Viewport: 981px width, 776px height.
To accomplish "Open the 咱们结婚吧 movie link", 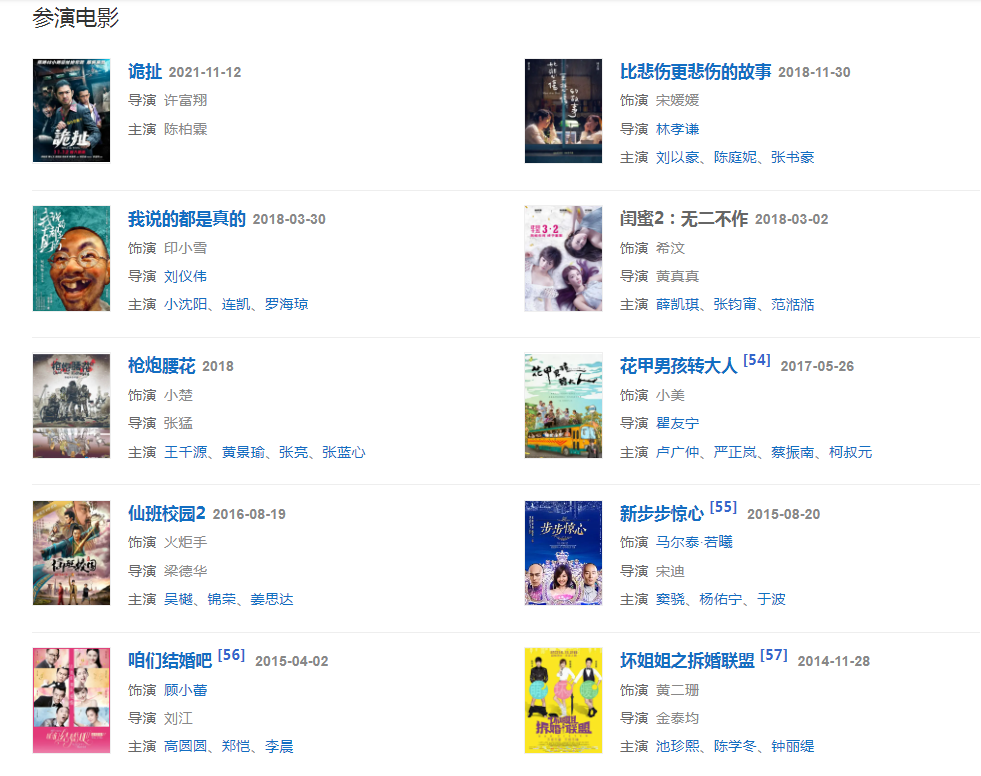I will click(170, 661).
